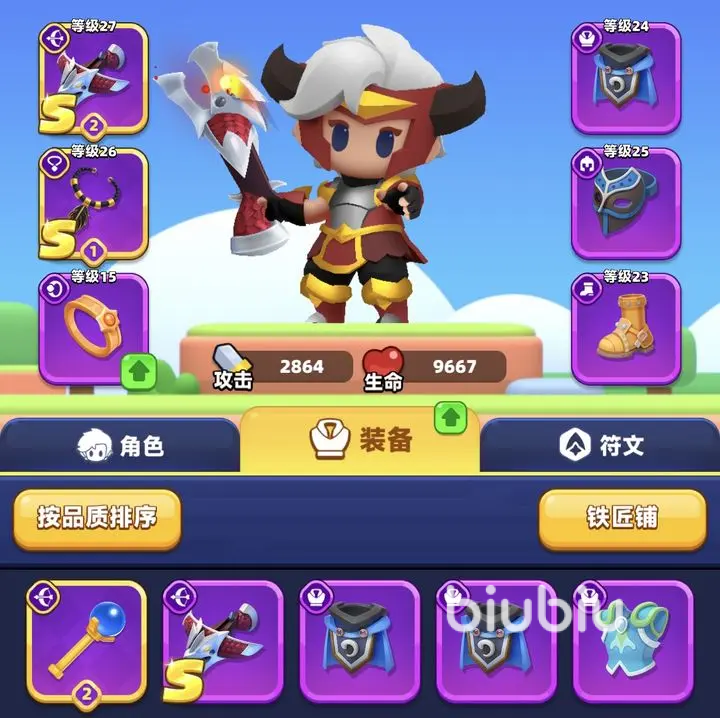Viewport: 720px width, 718px height.
Task: Select the equipped level 26 bracelet slot
Action: [93, 204]
